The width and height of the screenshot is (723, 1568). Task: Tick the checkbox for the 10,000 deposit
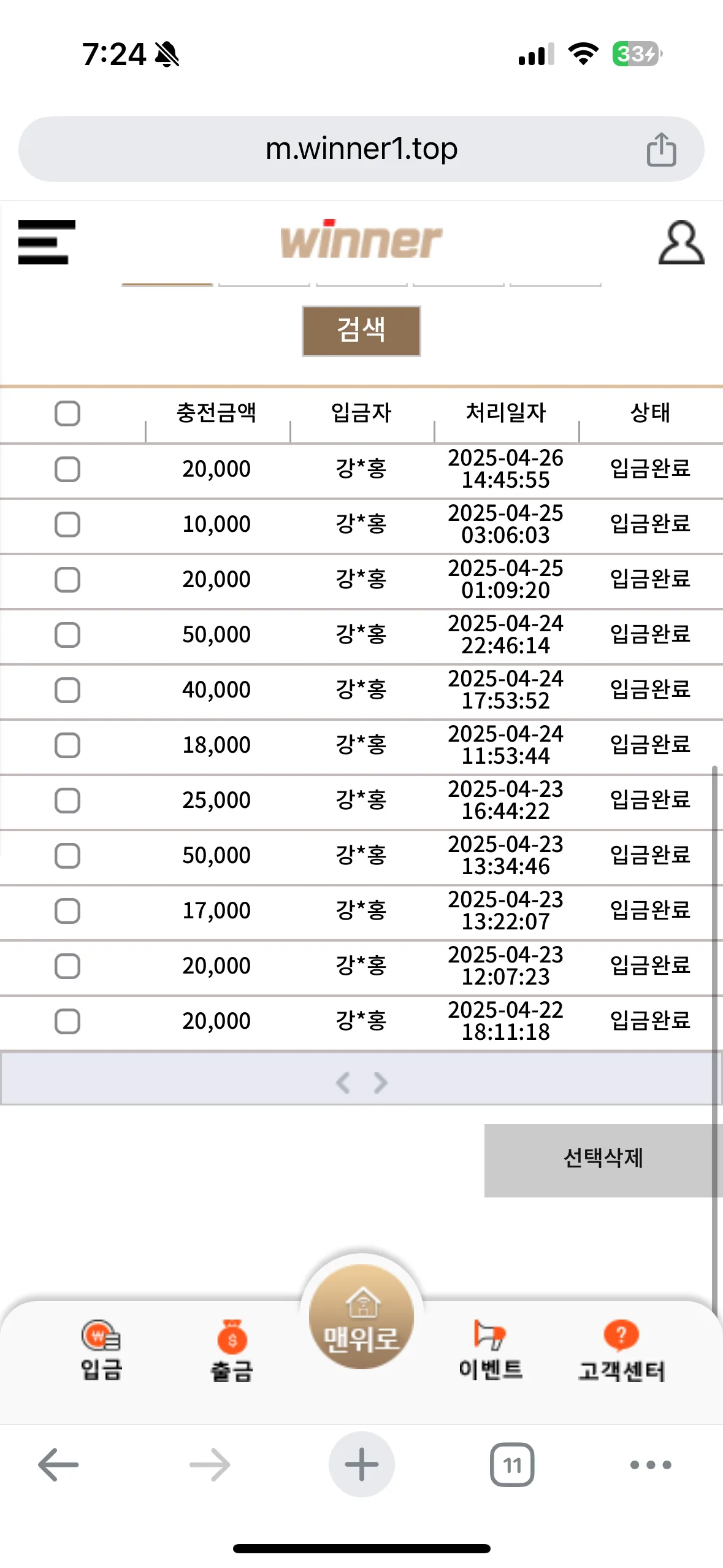click(67, 525)
